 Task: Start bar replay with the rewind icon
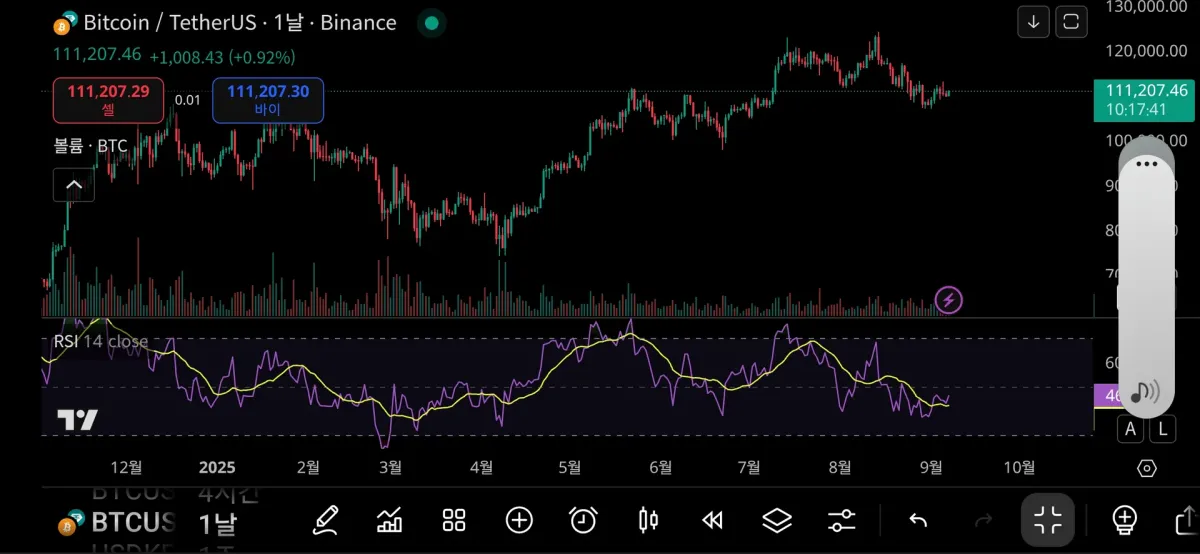coord(712,520)
